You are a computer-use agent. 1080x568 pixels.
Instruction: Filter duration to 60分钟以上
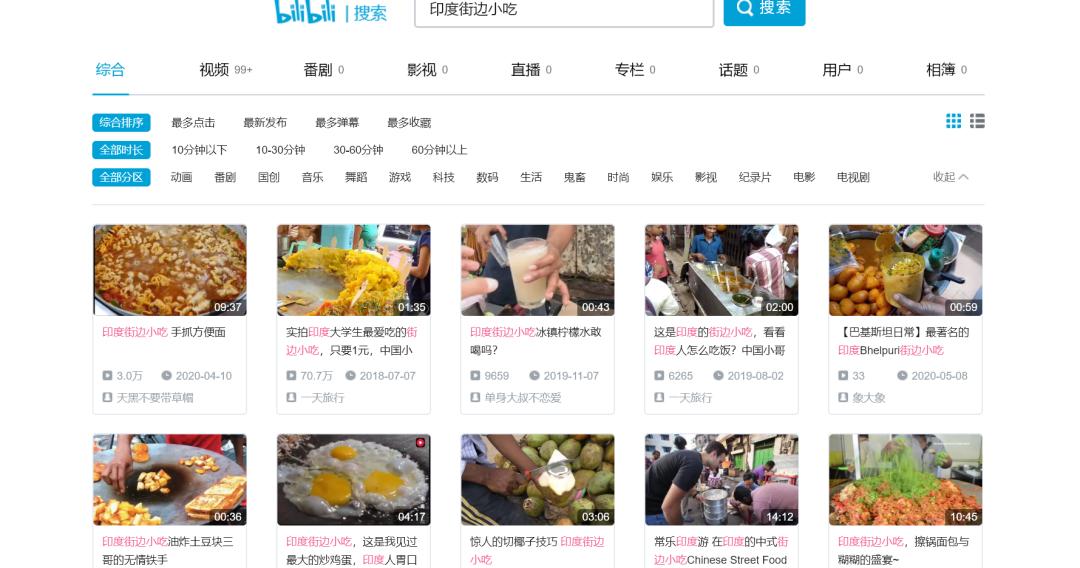pos(439,150)
